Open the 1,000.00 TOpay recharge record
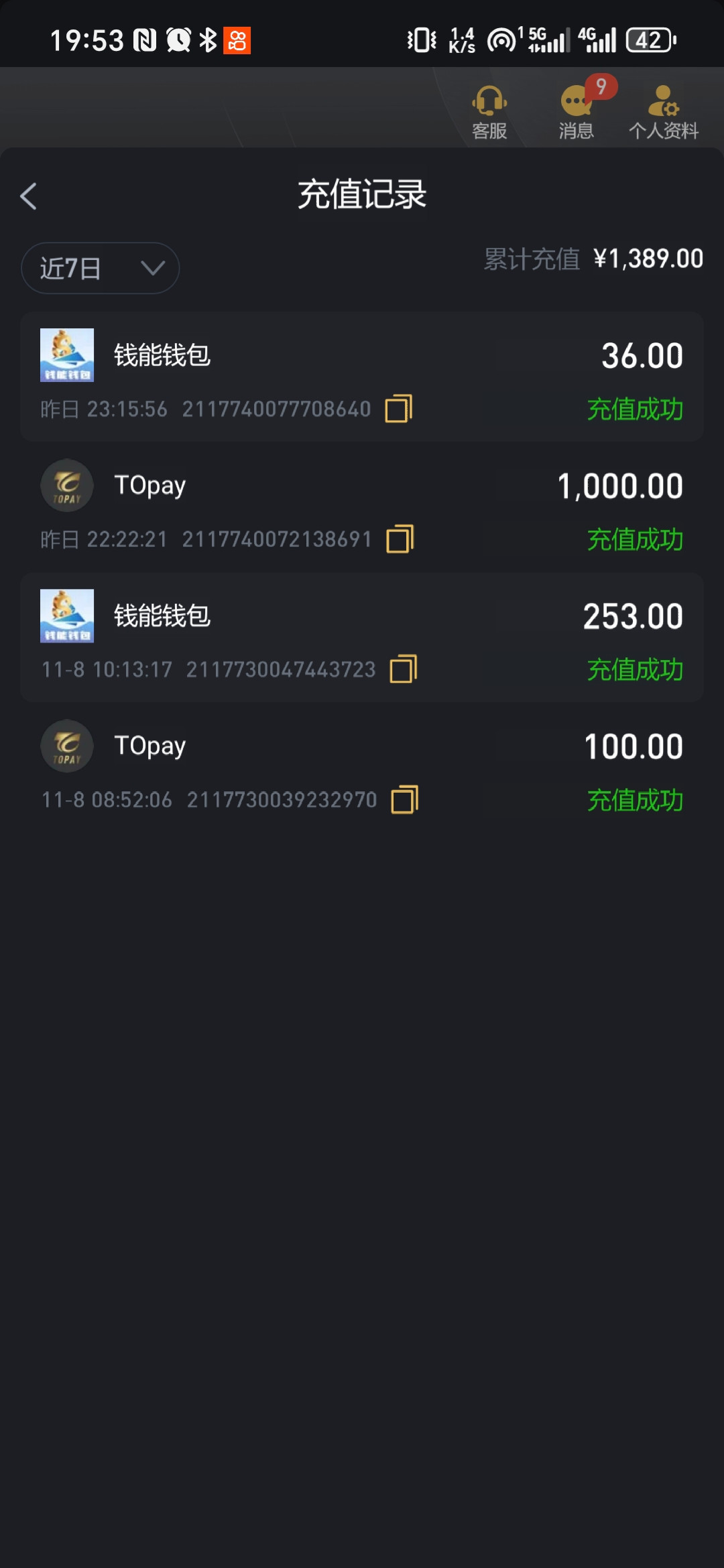 pyautogui.click(x=362, y=507)
